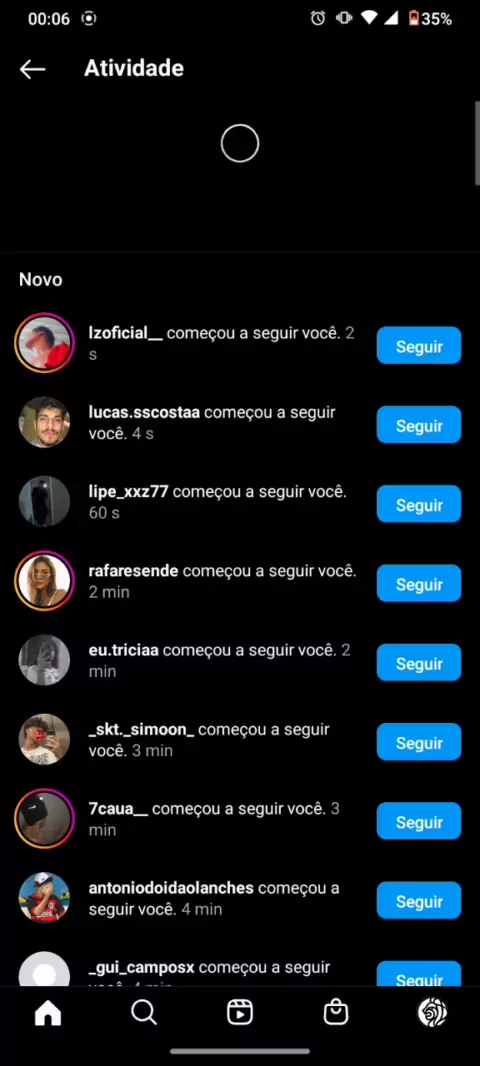Screen dimensions: 480x1066
Task: Tap Seguir next to lucas.sscostaa
Action: 419,425
